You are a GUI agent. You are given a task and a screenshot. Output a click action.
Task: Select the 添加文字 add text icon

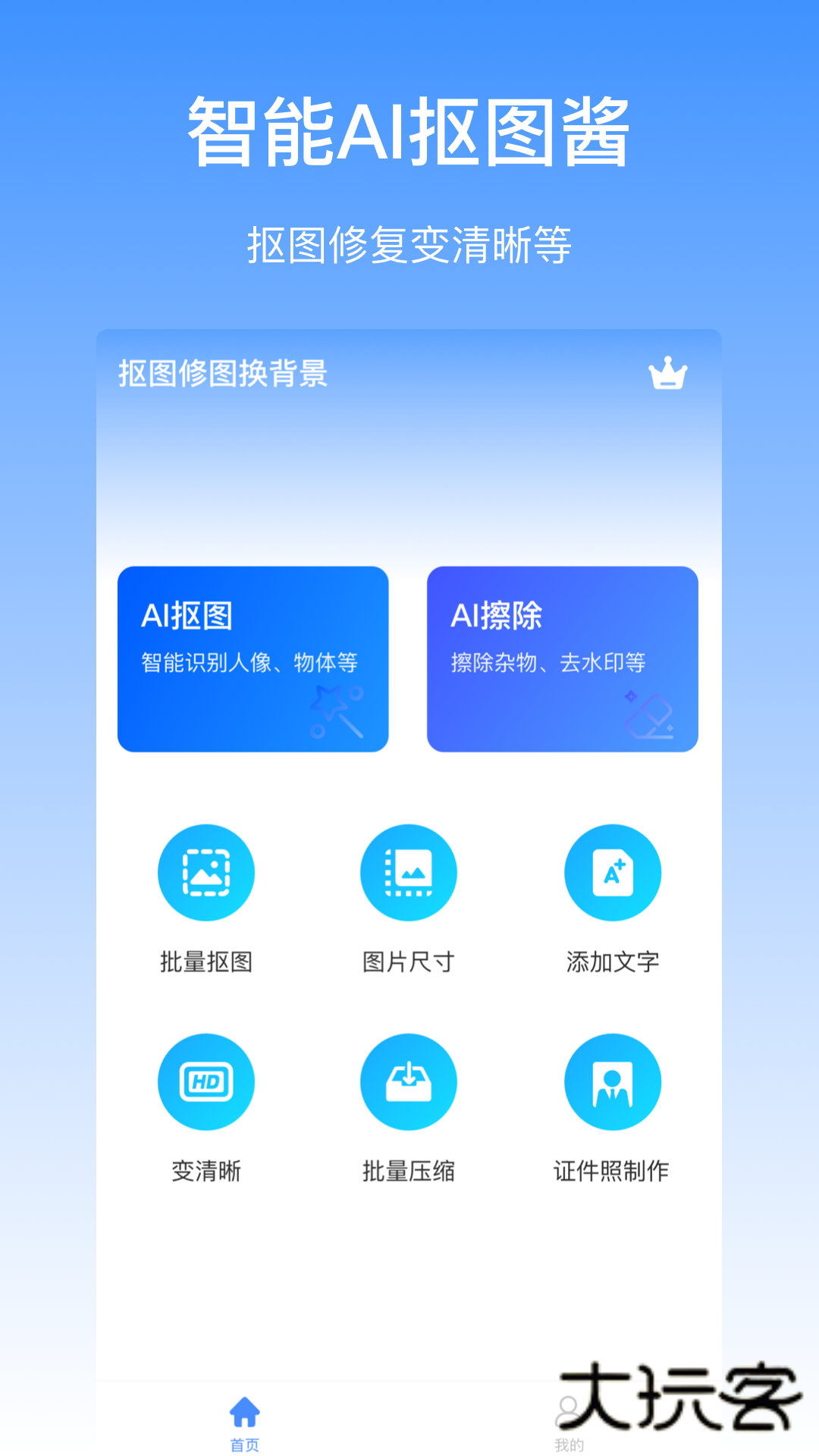tap(613, 872)
